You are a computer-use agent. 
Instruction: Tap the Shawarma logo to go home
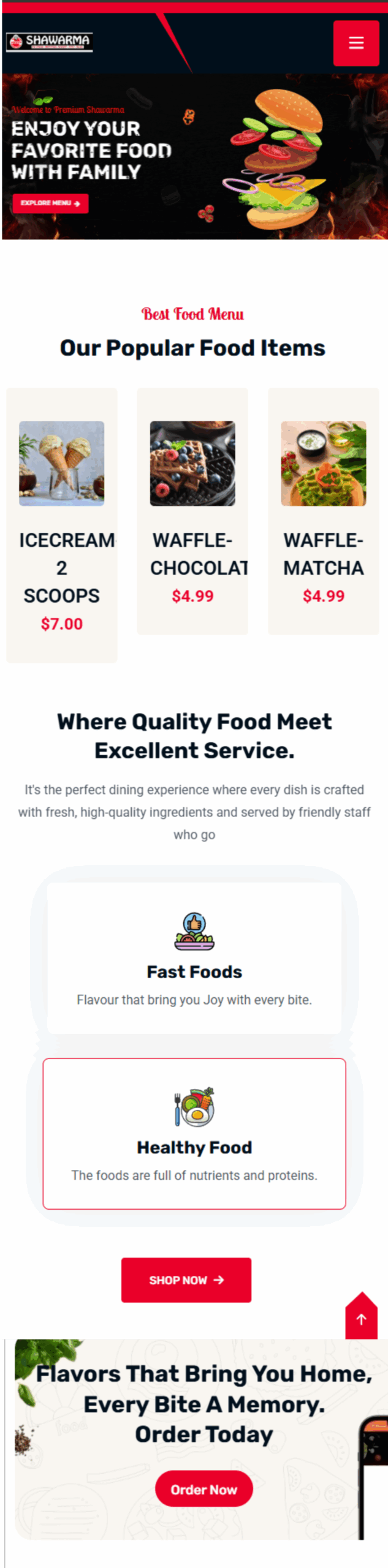pos(50,42)
